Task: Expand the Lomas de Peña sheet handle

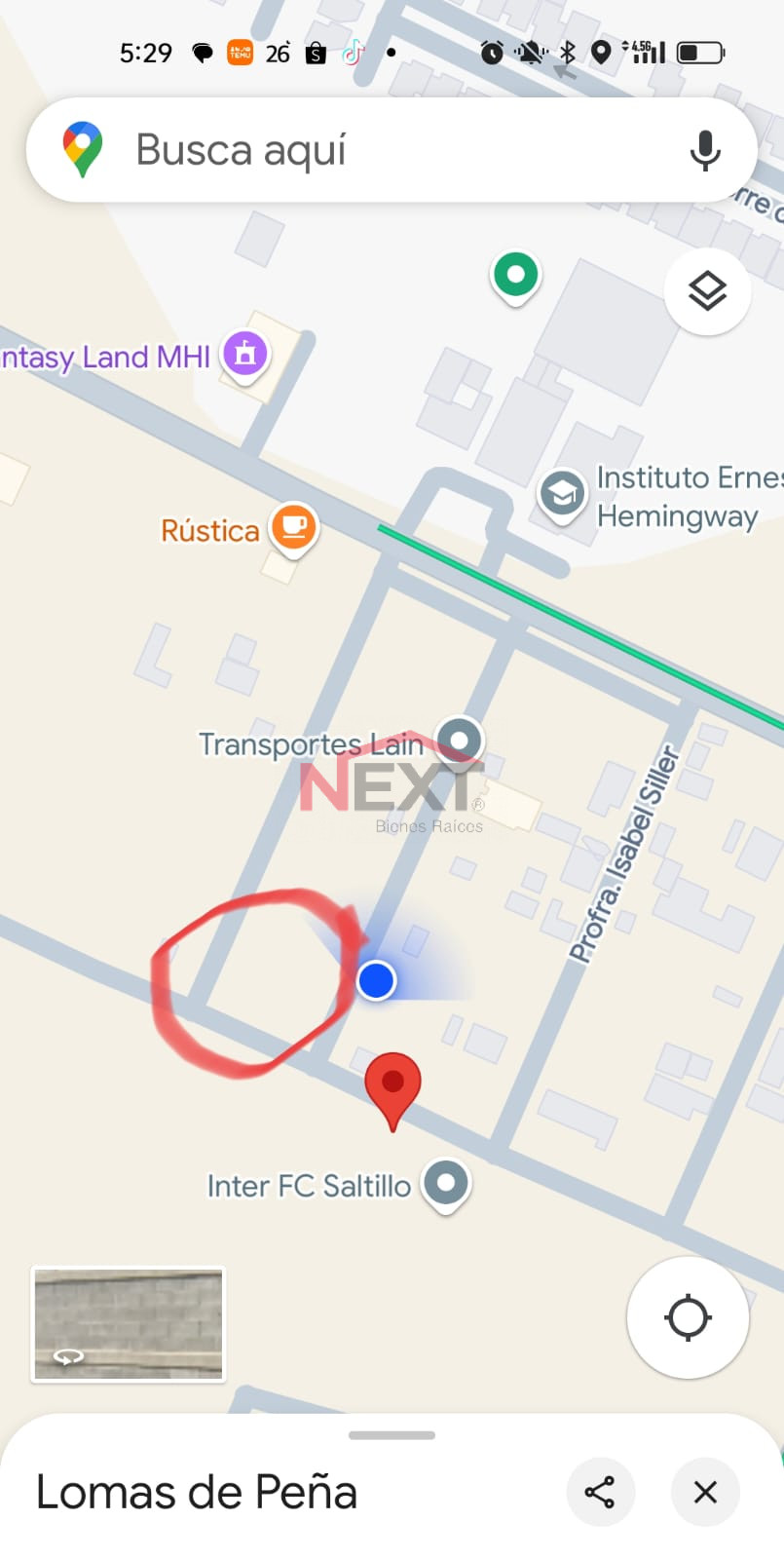Action: (392, 1435)
